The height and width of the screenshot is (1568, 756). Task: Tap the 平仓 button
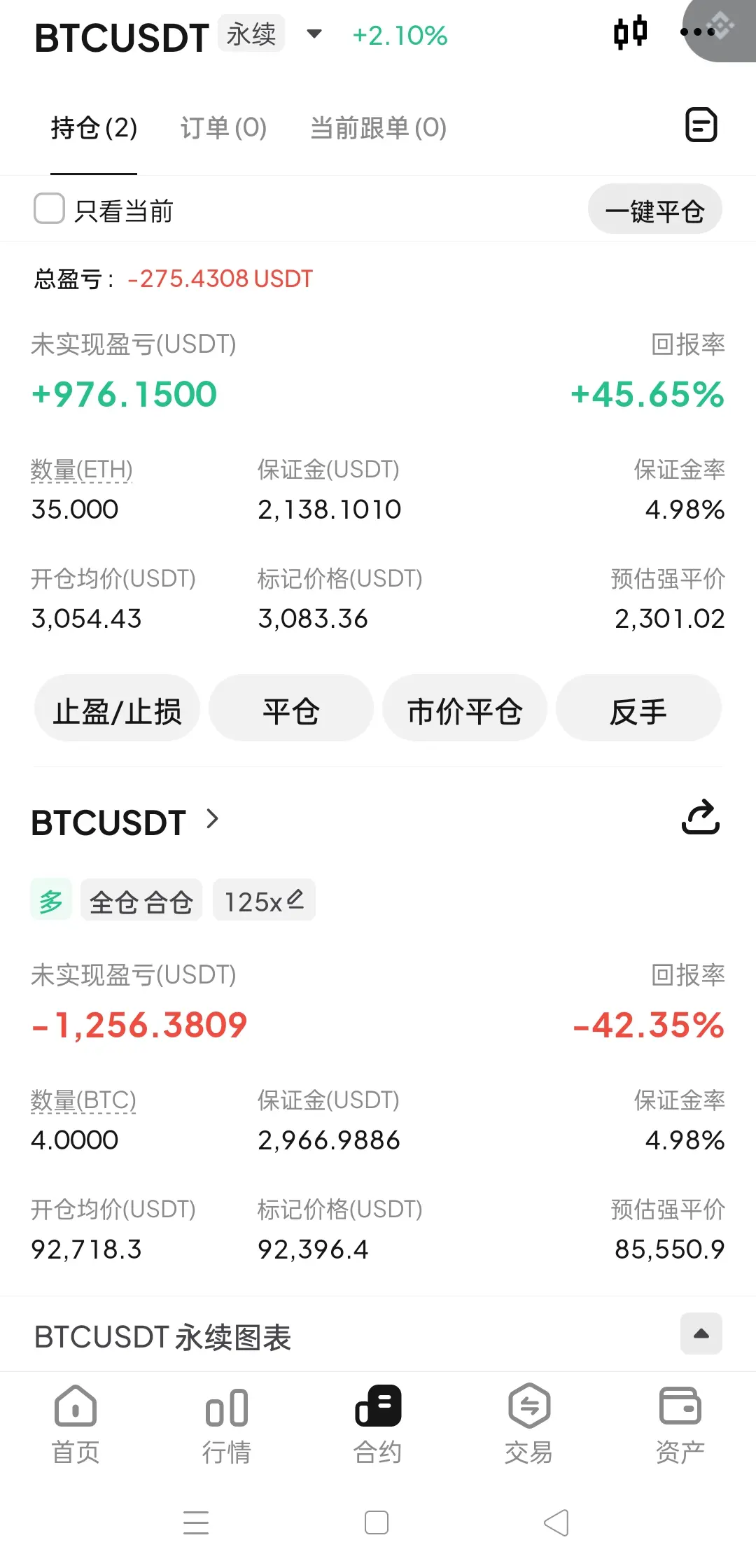[291, 710]
